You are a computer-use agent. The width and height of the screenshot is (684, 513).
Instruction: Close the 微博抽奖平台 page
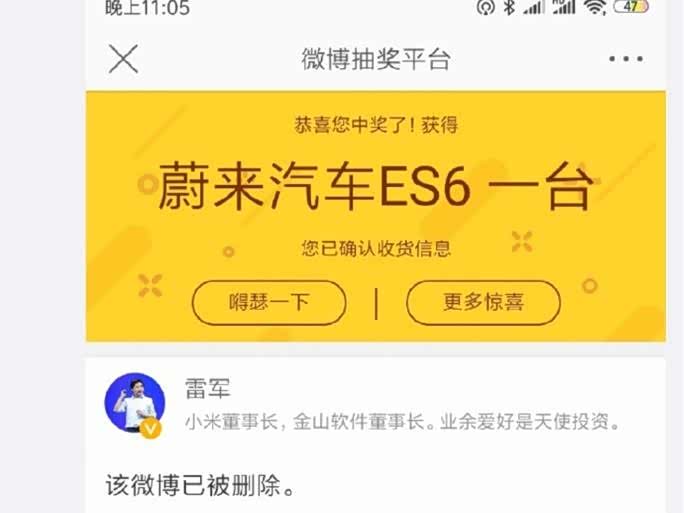point(123,59)
